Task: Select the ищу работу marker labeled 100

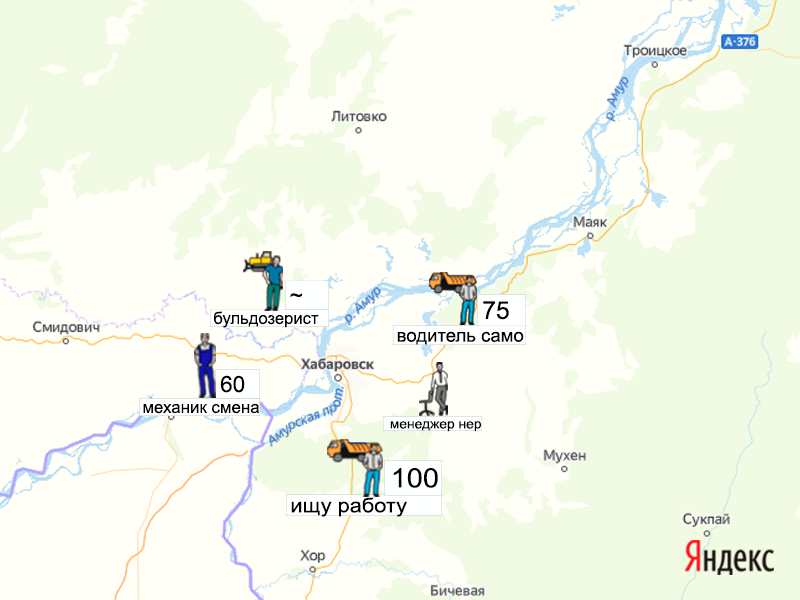Action: pos(360,465)
